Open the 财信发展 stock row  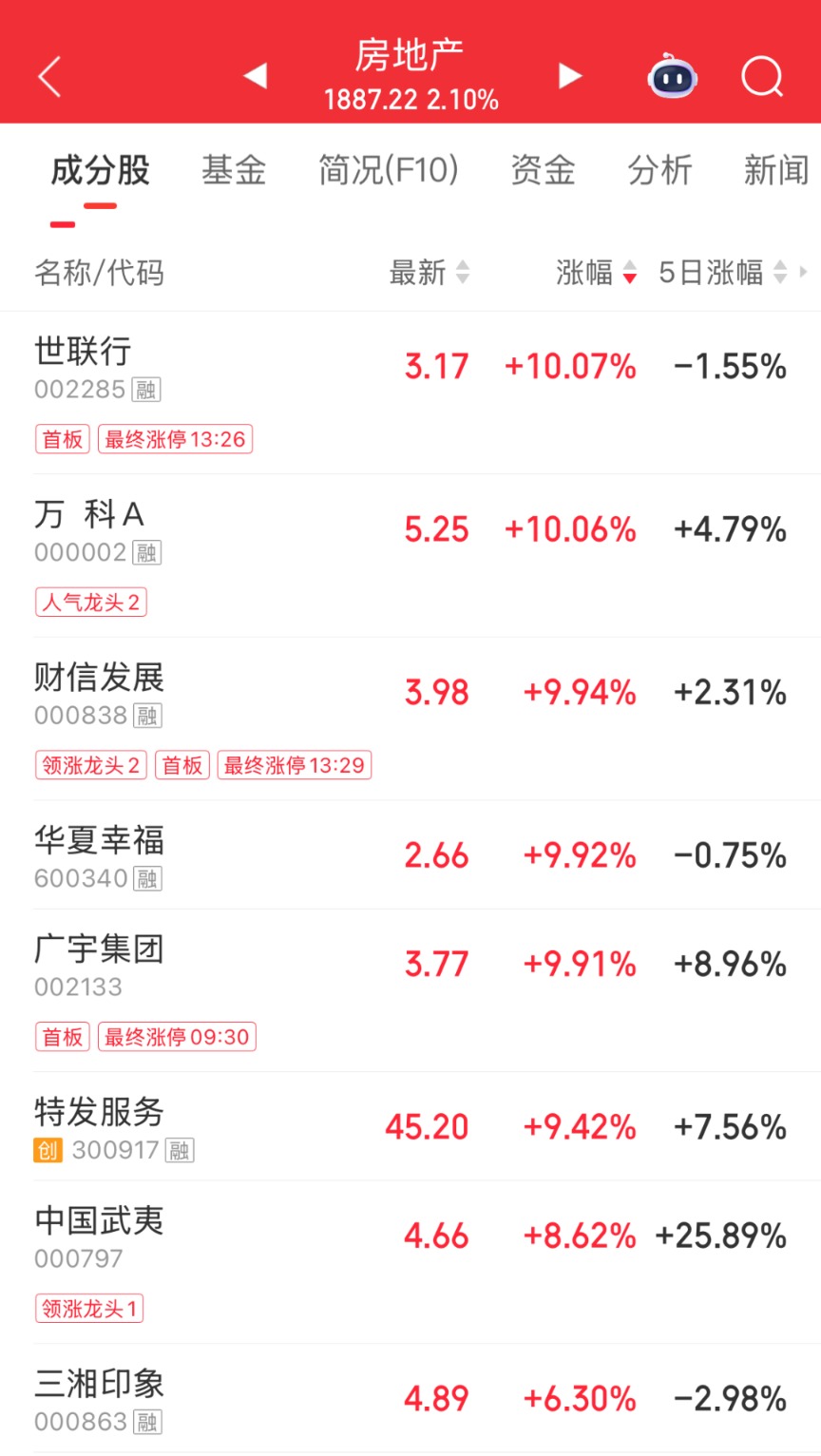pyautogui.click(x=410, y=718)
